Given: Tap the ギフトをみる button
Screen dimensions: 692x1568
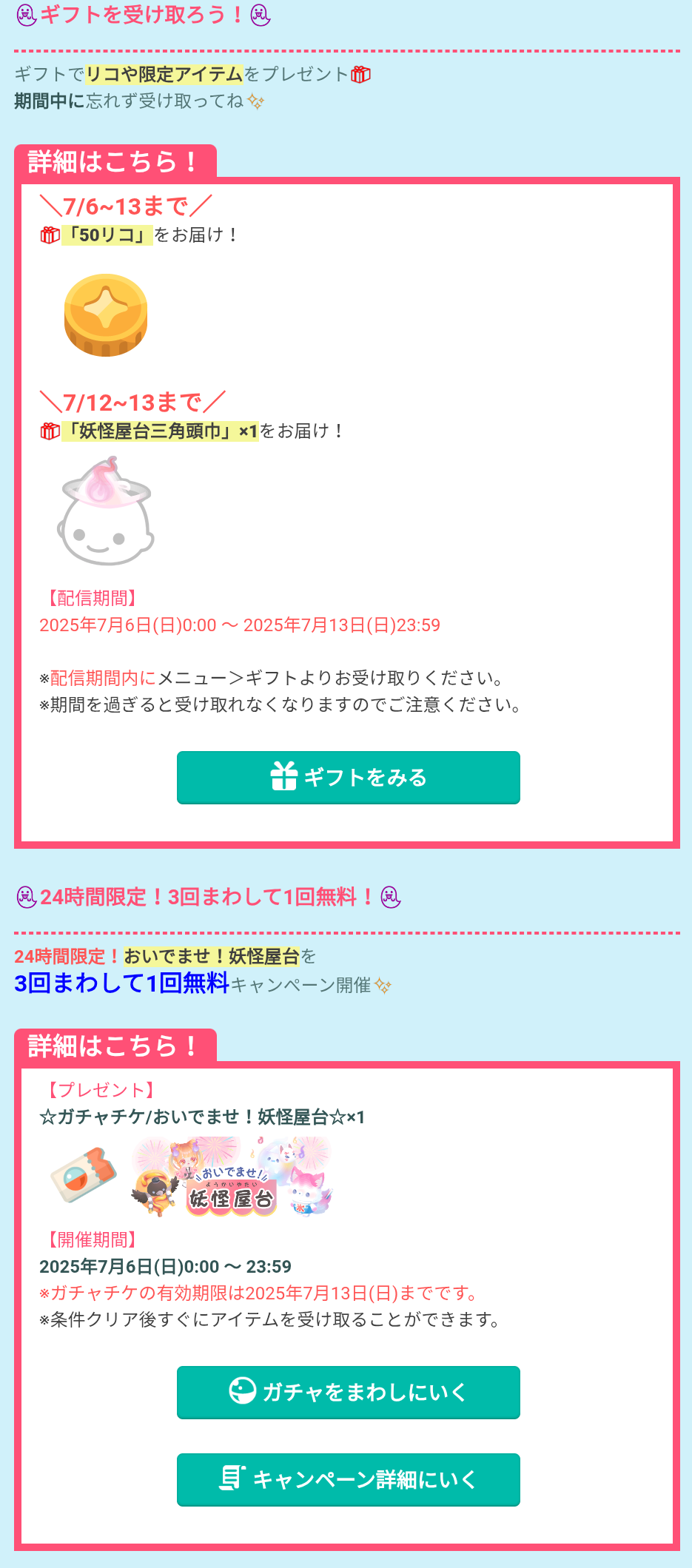Looking at the screenshot, I should point(348,777).
